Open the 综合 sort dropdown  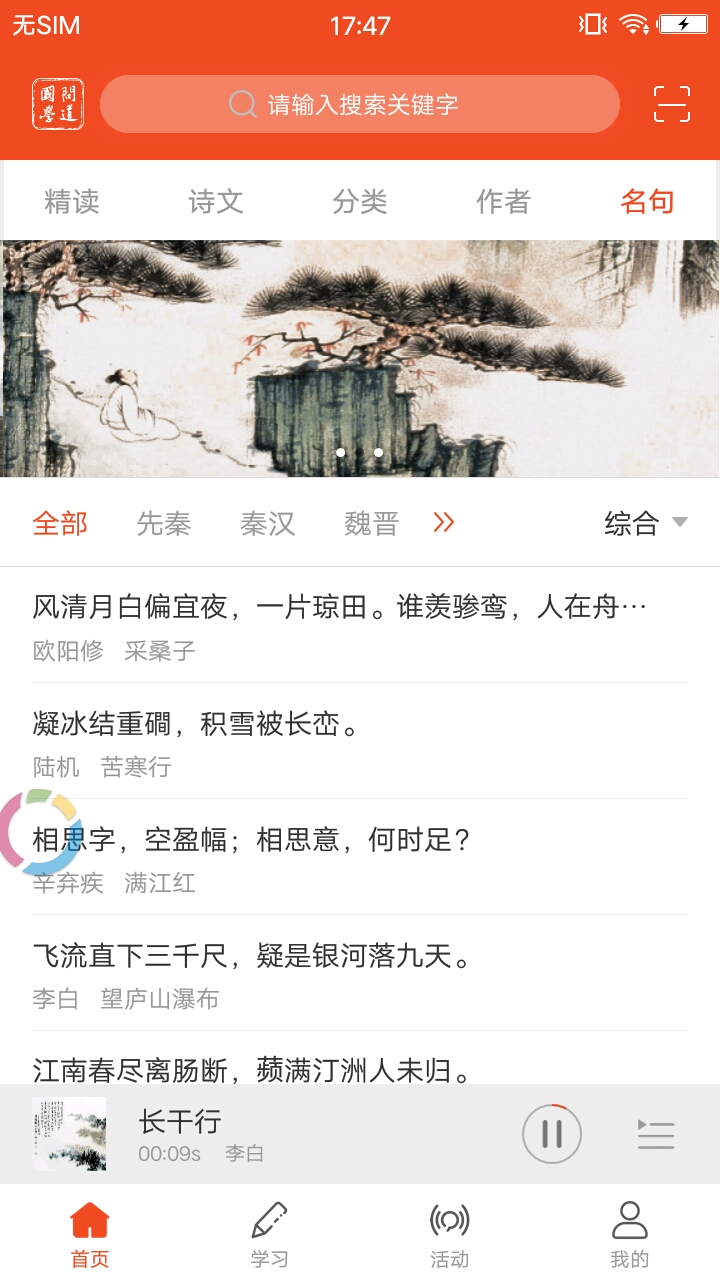646,523
